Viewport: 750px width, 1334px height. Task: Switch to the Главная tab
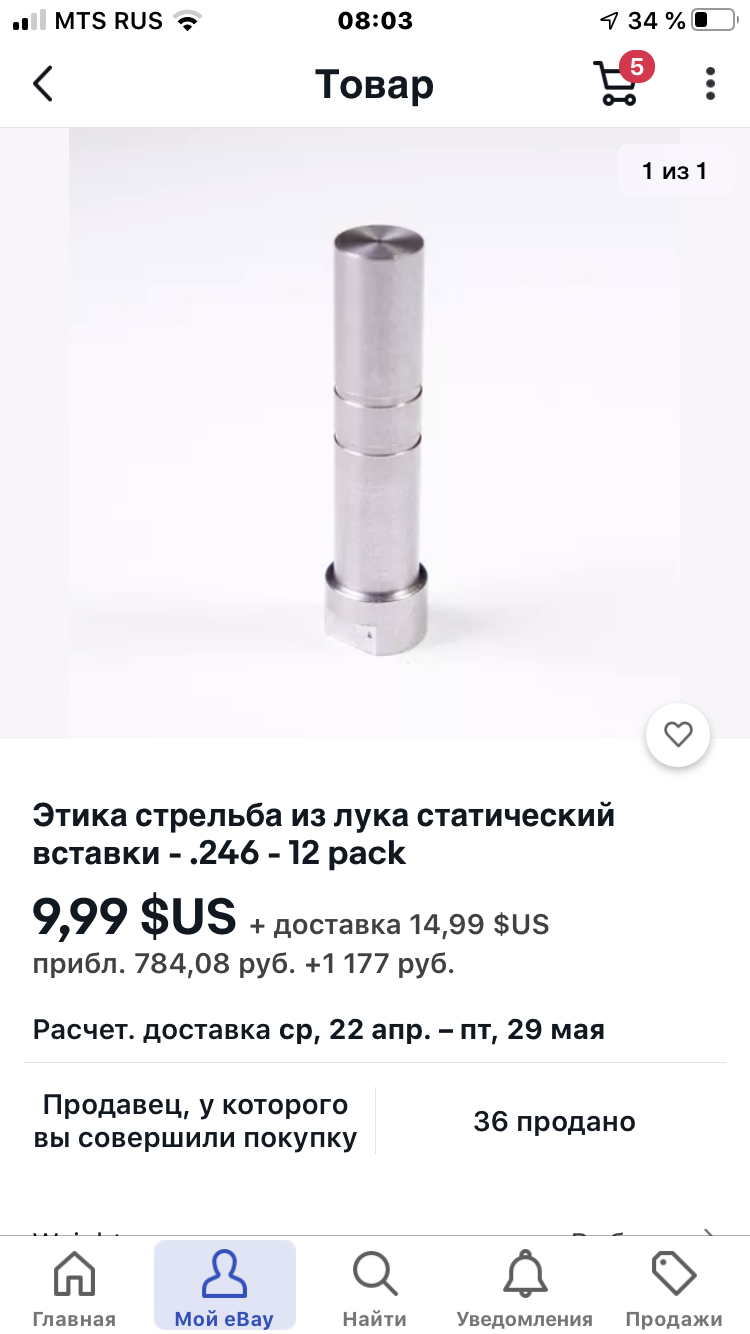coord(74,1288)
